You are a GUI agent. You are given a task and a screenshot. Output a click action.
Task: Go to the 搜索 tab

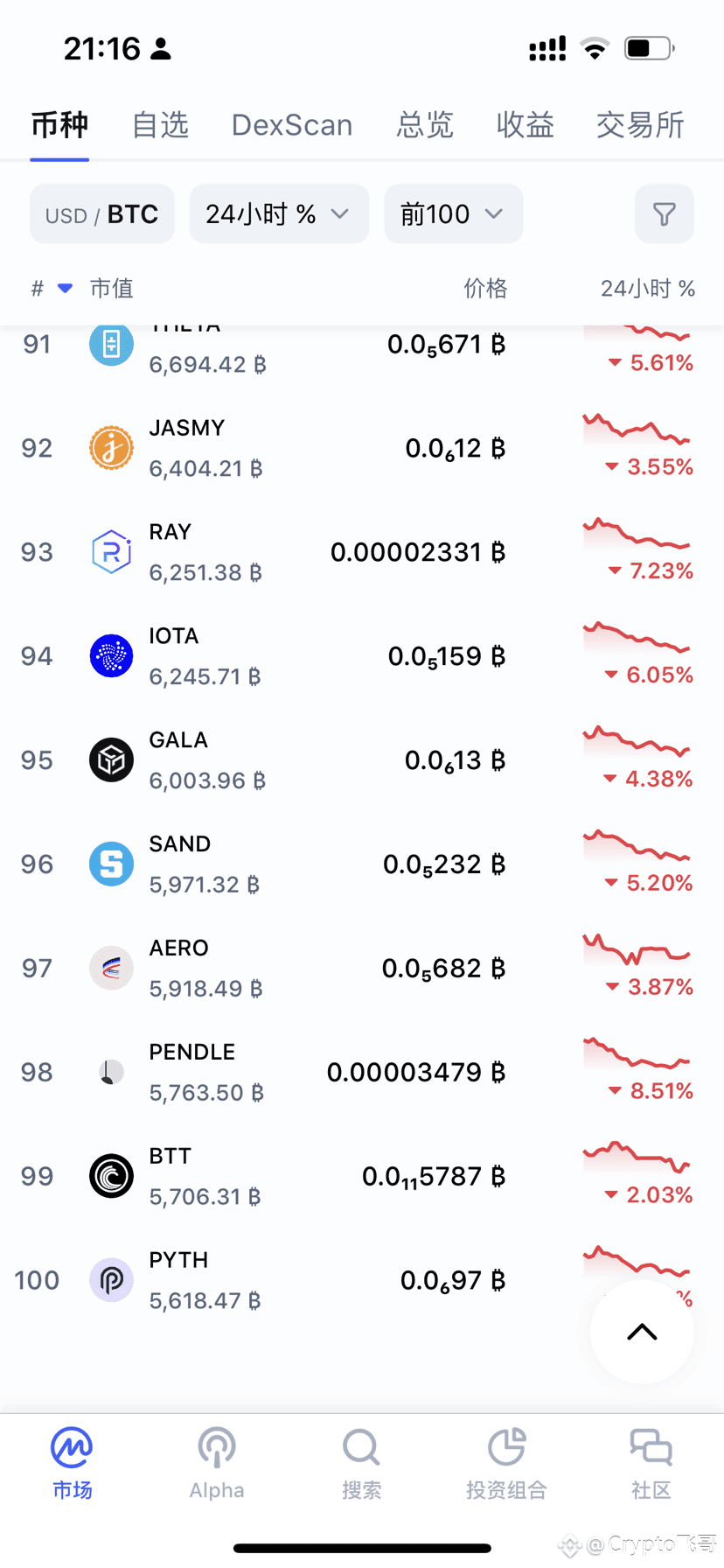pyautogui.click(x=361, y=1463)
